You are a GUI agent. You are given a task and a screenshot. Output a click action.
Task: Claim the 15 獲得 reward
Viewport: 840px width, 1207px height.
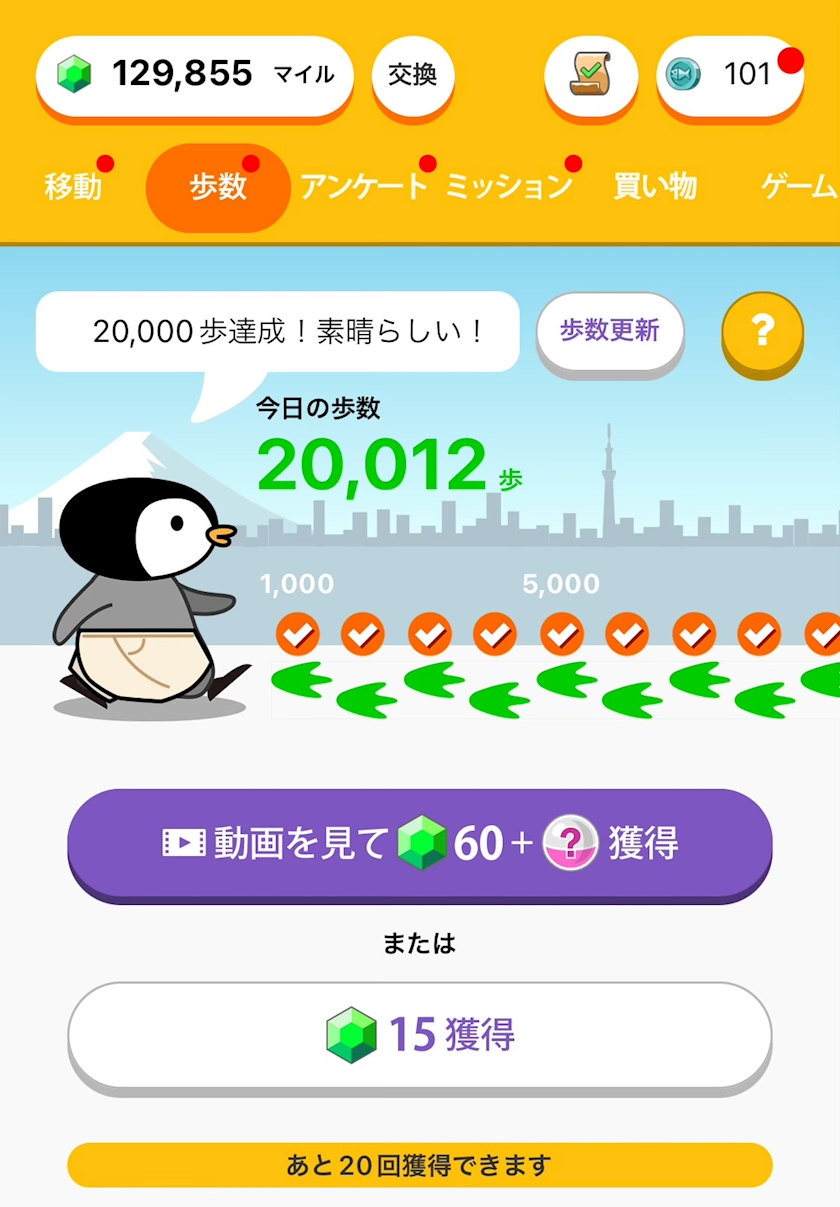(420, 1034)
